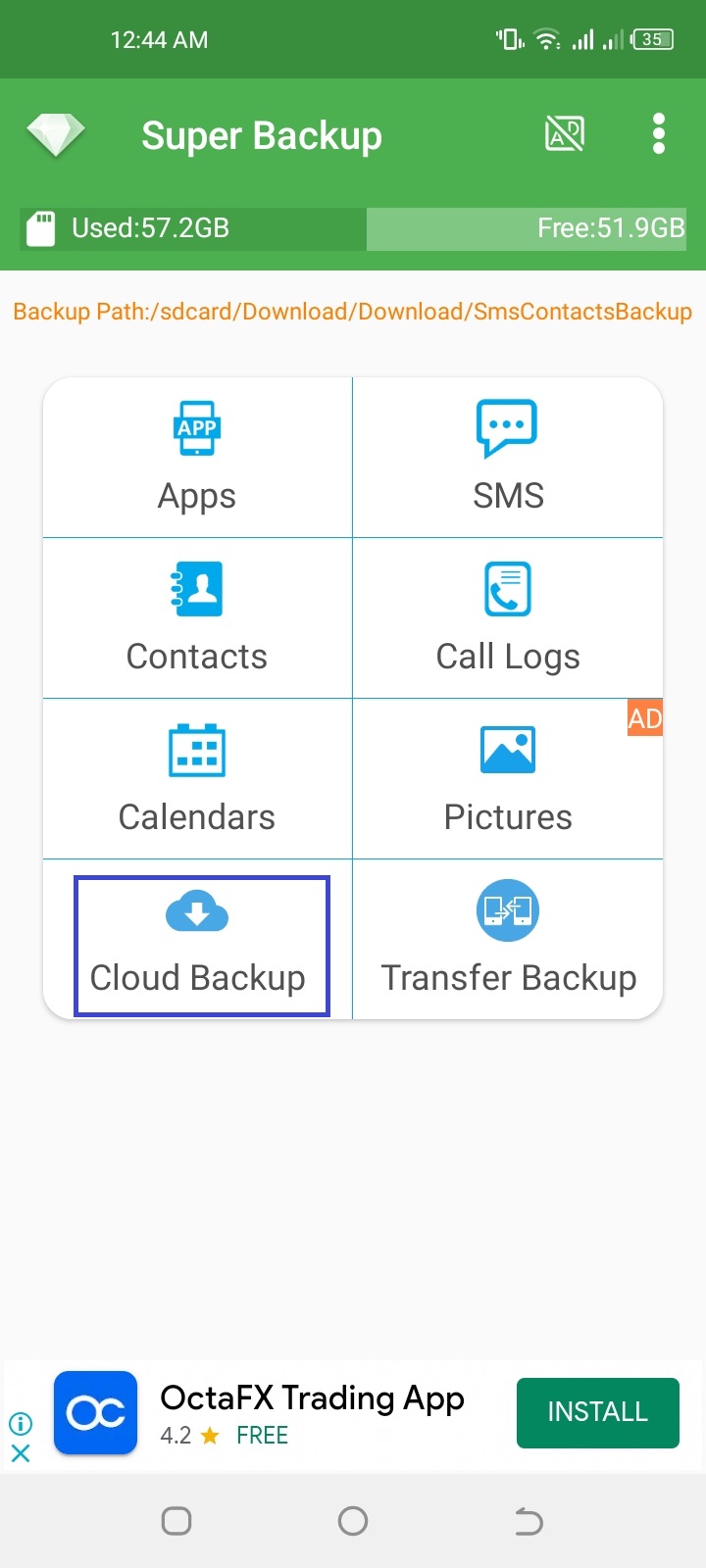This screenshot has height=1568, width=706.
Task: Tap the ad info icon
Action: pos(21,1423)
